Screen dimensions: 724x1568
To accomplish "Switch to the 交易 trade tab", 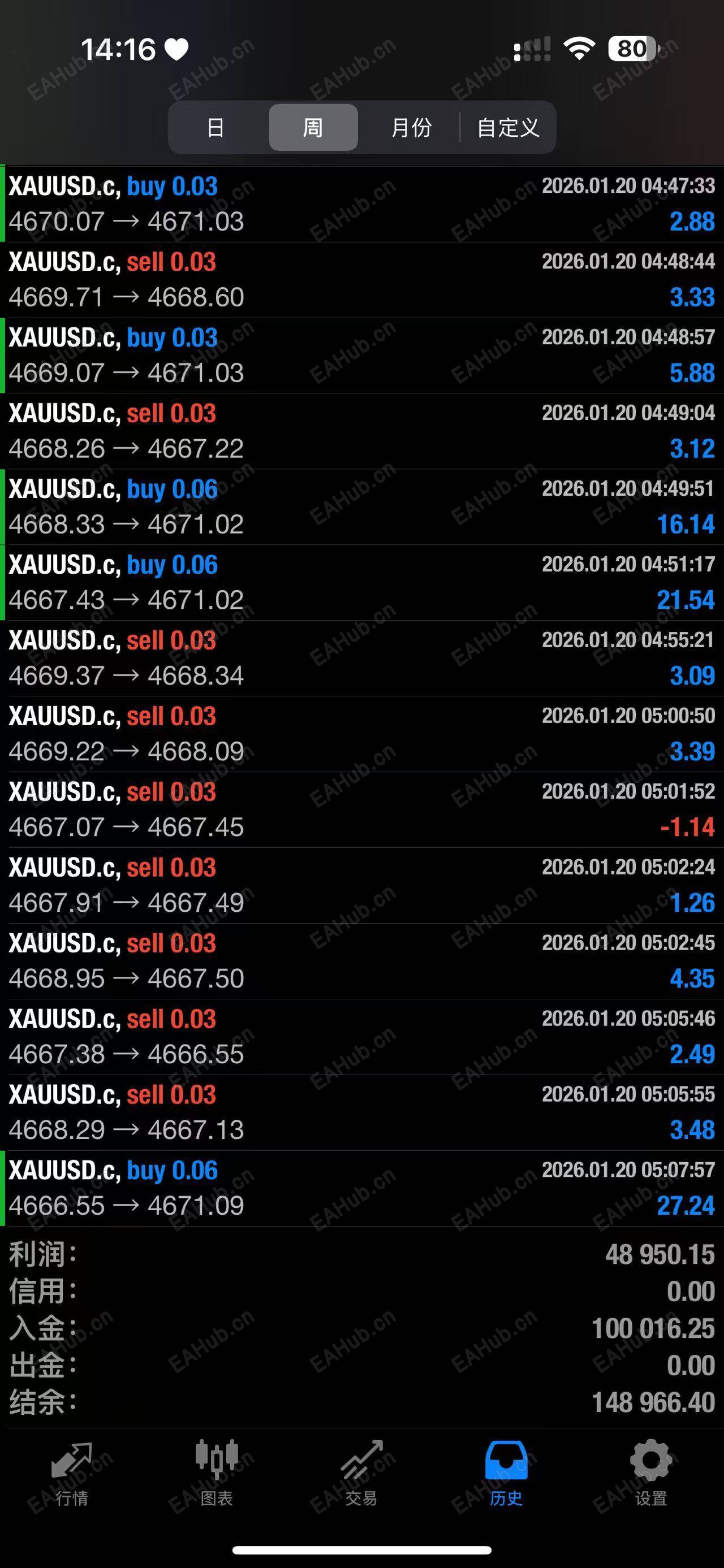I will tap(361, 1473).
